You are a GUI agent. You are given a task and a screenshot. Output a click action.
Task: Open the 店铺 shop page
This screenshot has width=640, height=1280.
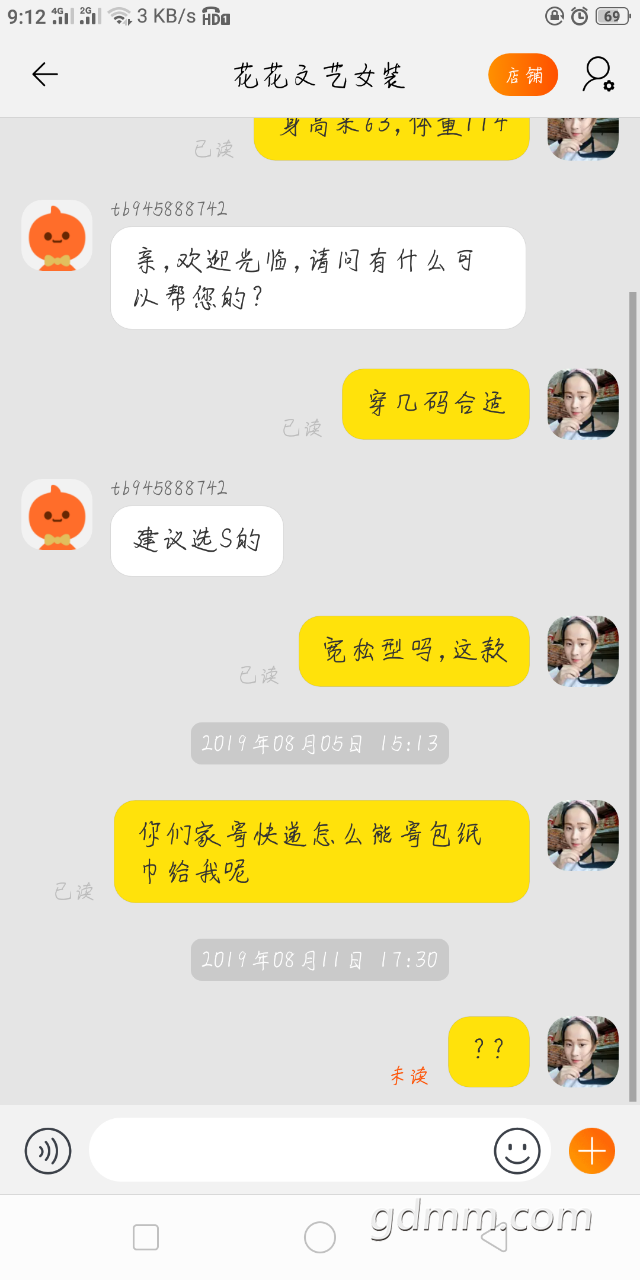pos(523,75)
